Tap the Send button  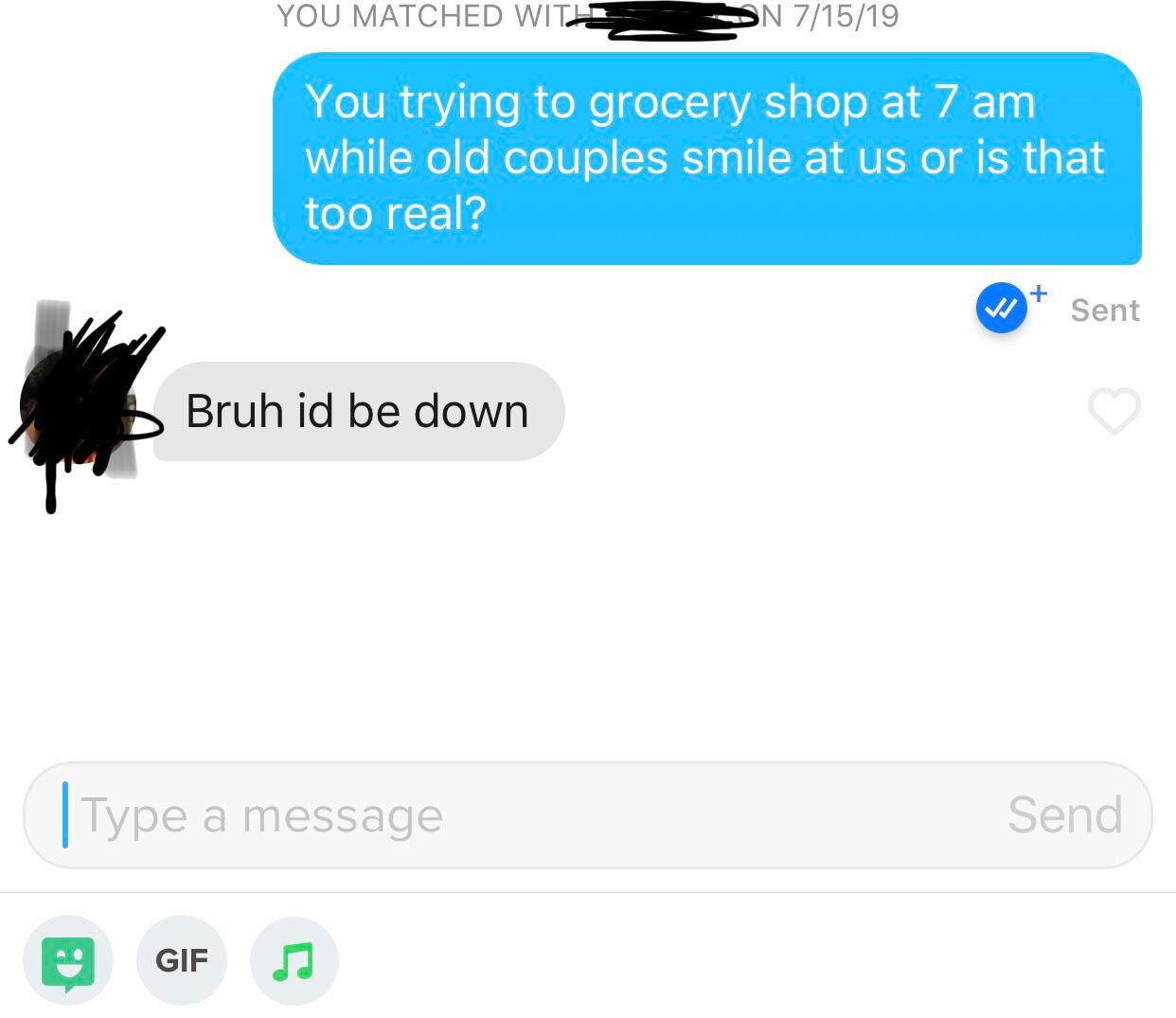tap(1064, 815)
